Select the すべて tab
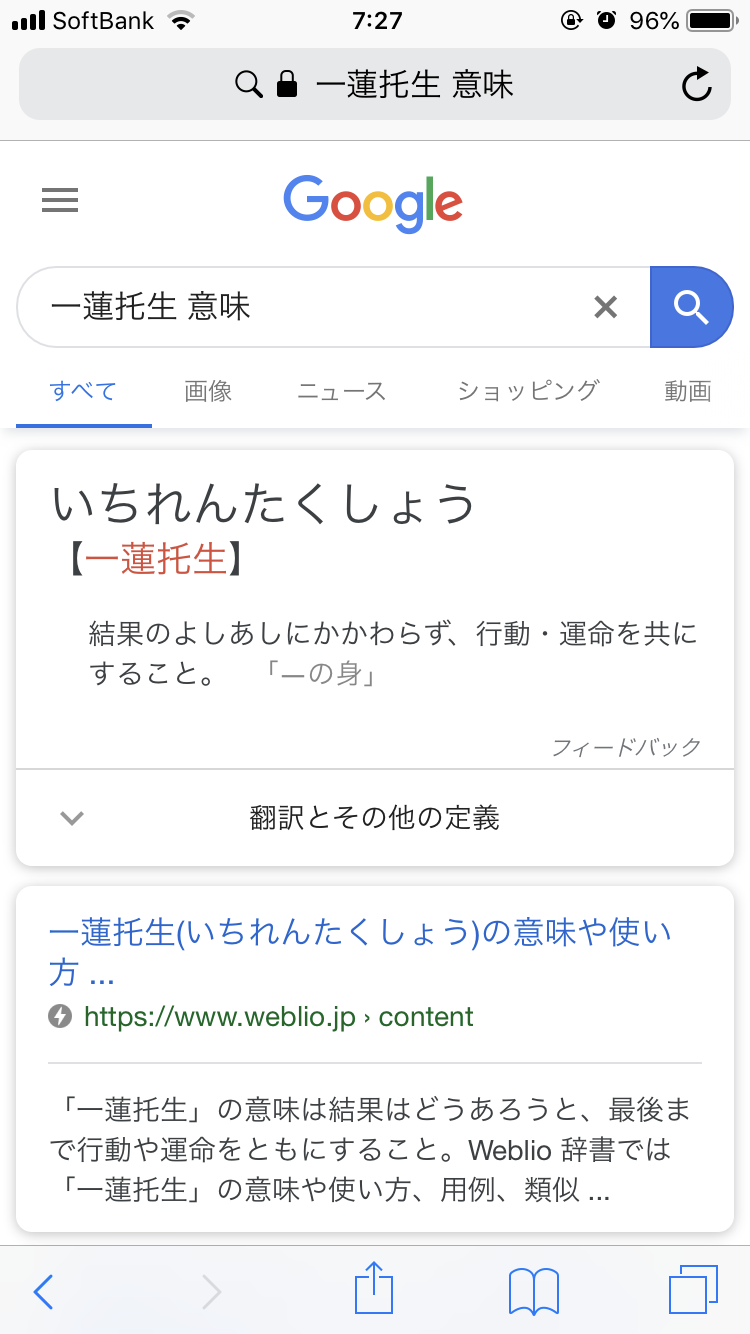This screenshot has width=750, height=1334. pyautogui.click(x=84, y=391)
